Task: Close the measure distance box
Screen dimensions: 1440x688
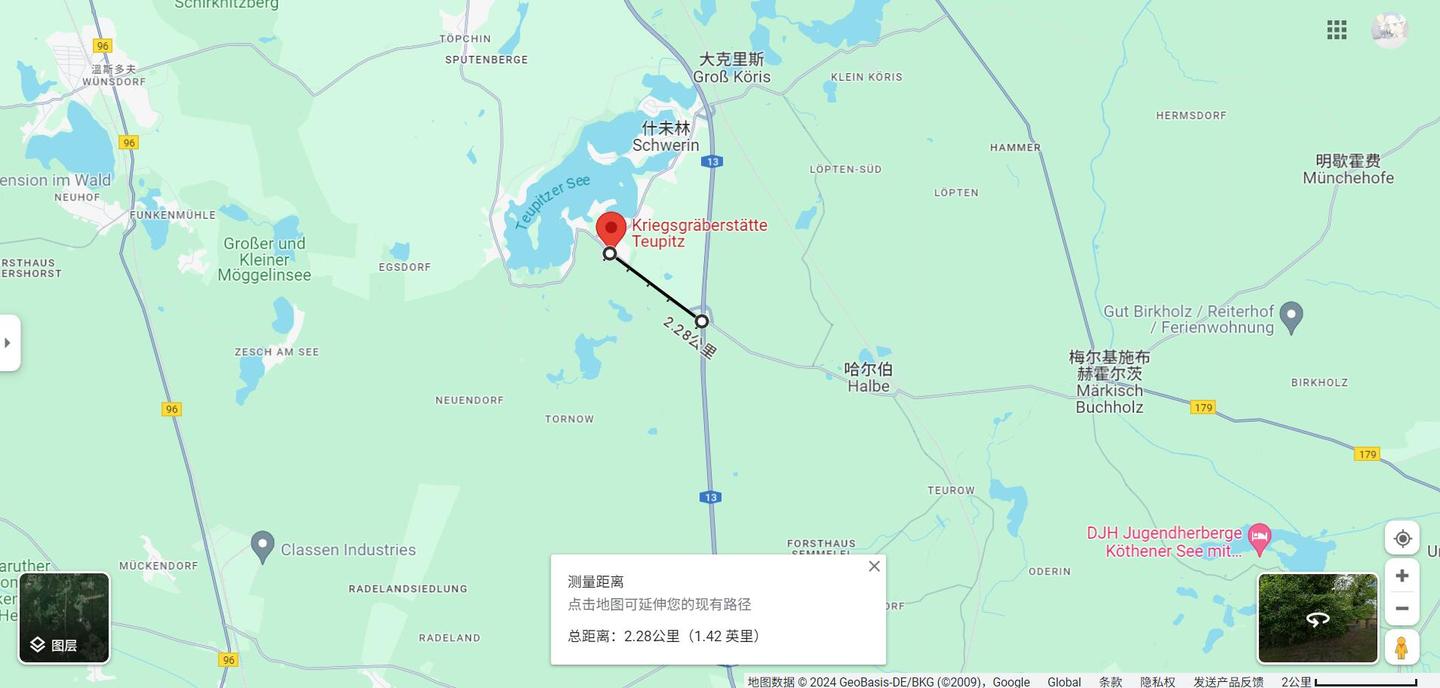Action: click(x=874, y=566)
